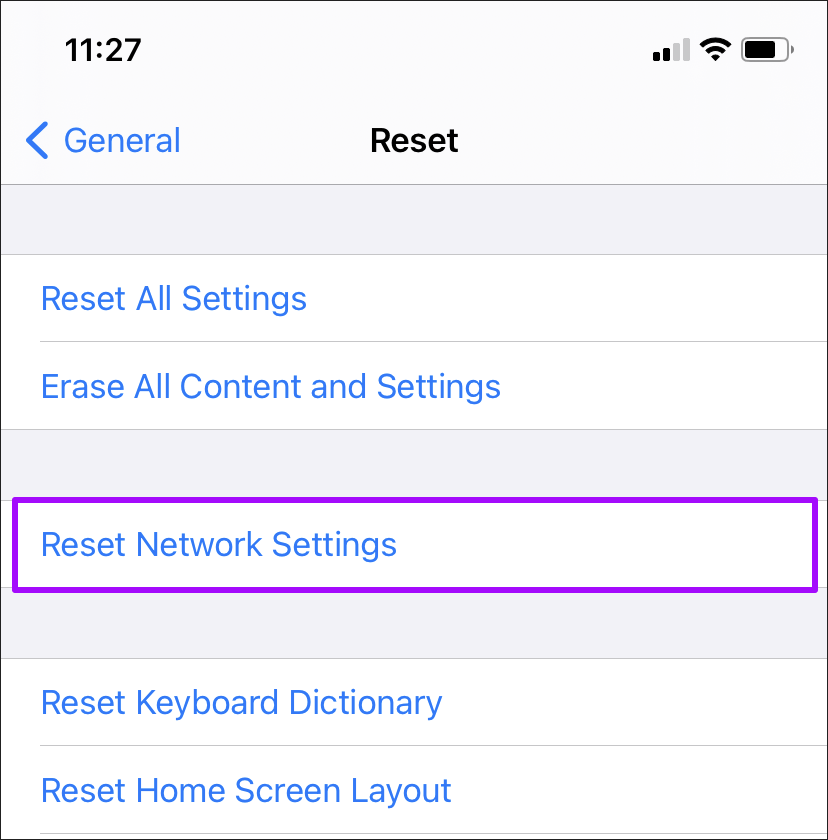Tap Reset Home Screen Layout
Viewport: 828px width, 840px height.
click(x=246, y=791)
